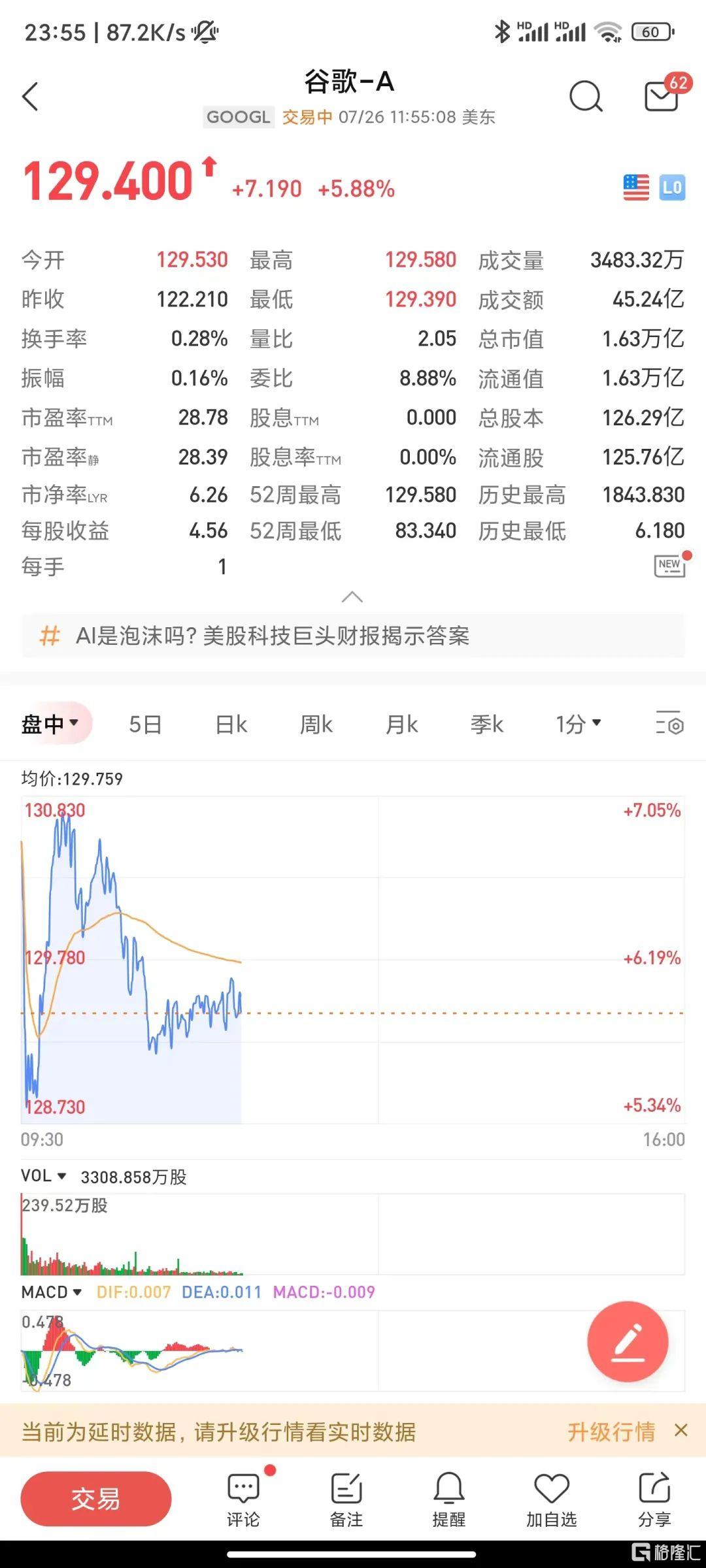The height and width of the screenshot is (1568, 706).
Task: Change the VOL indicator dropdown
Action: click(44, 1176)
